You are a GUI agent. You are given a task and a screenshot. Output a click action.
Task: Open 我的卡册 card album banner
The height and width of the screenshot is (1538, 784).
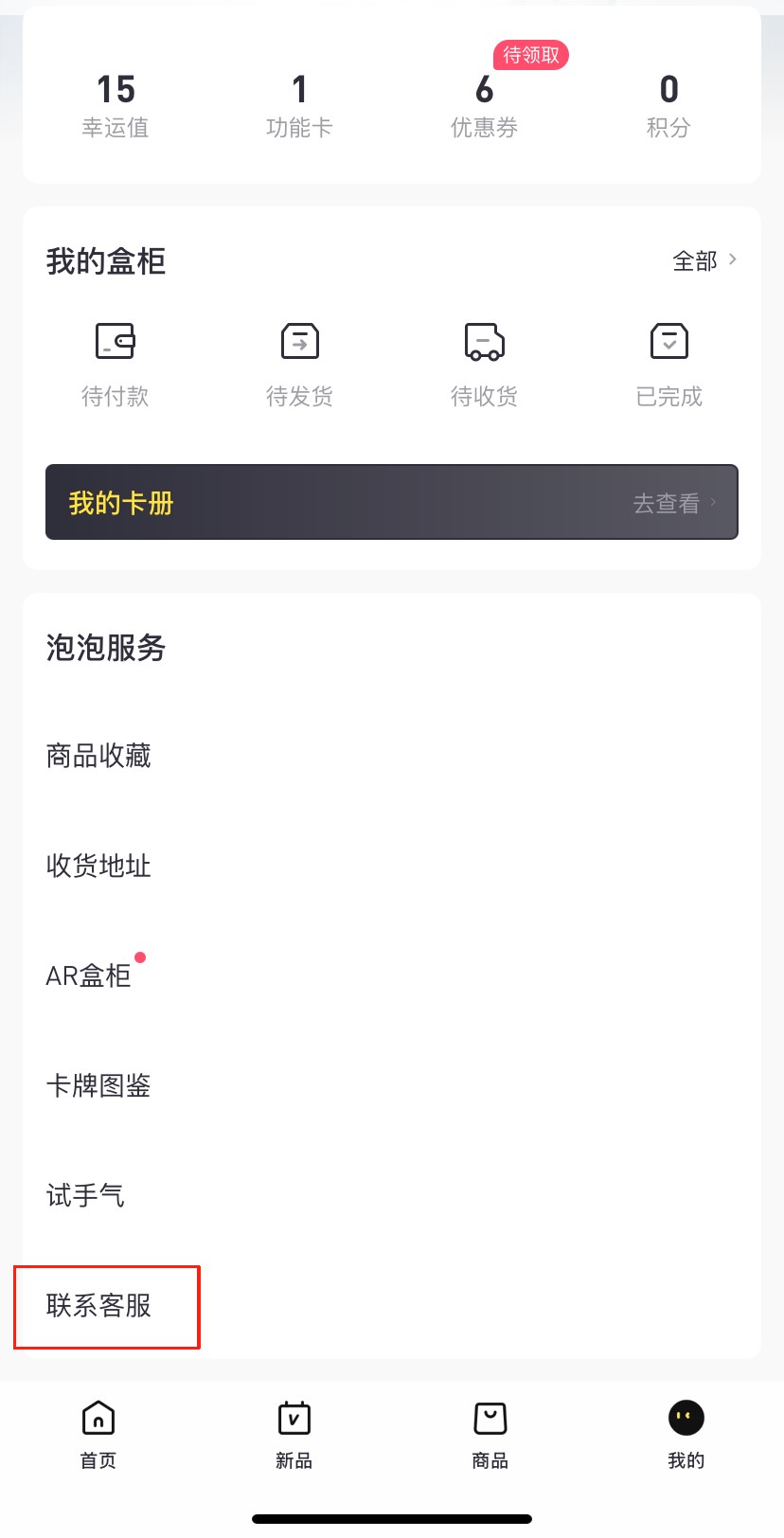(x=392, y=502)
